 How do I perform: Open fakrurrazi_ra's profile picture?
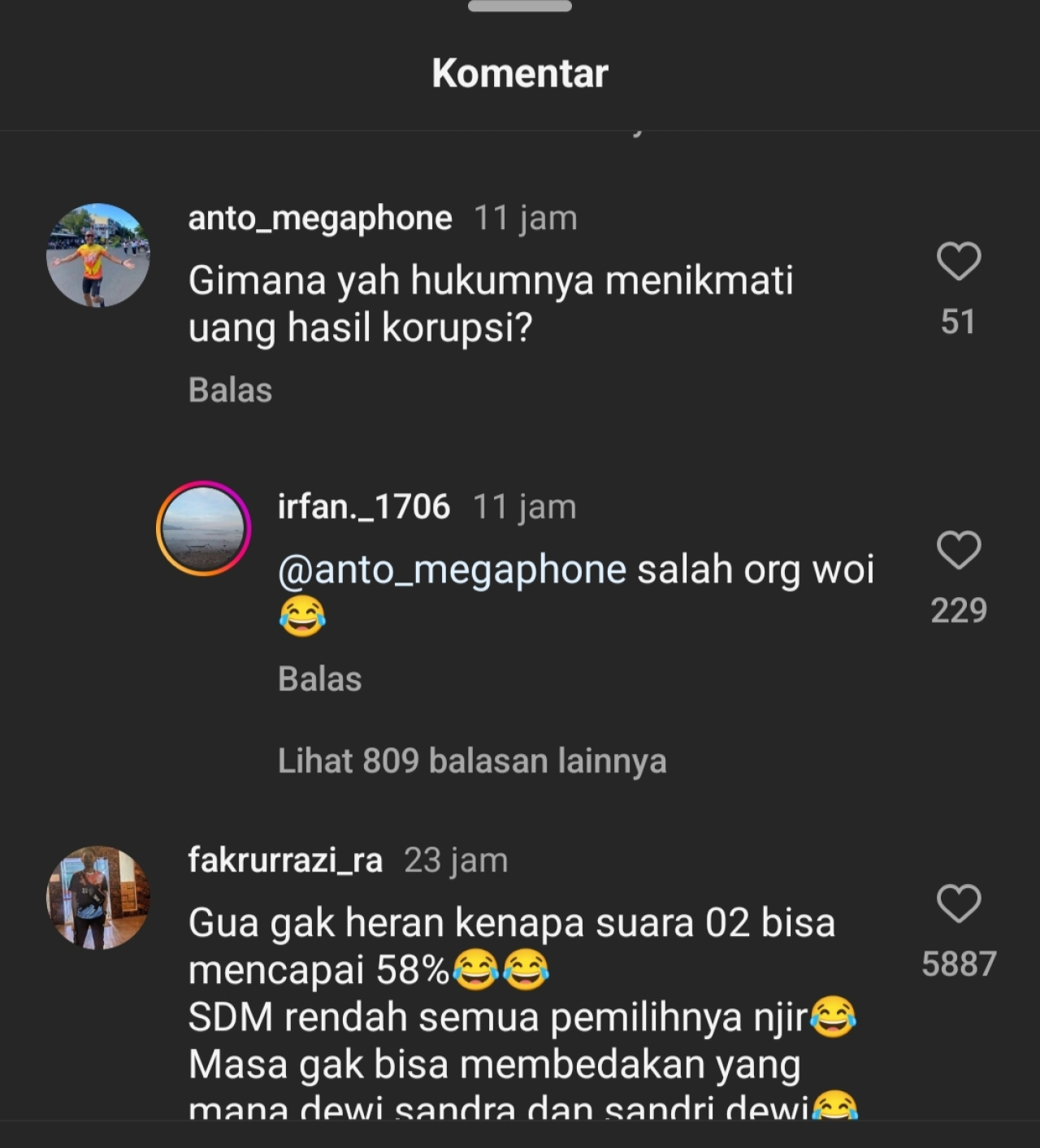coord(98,898)
